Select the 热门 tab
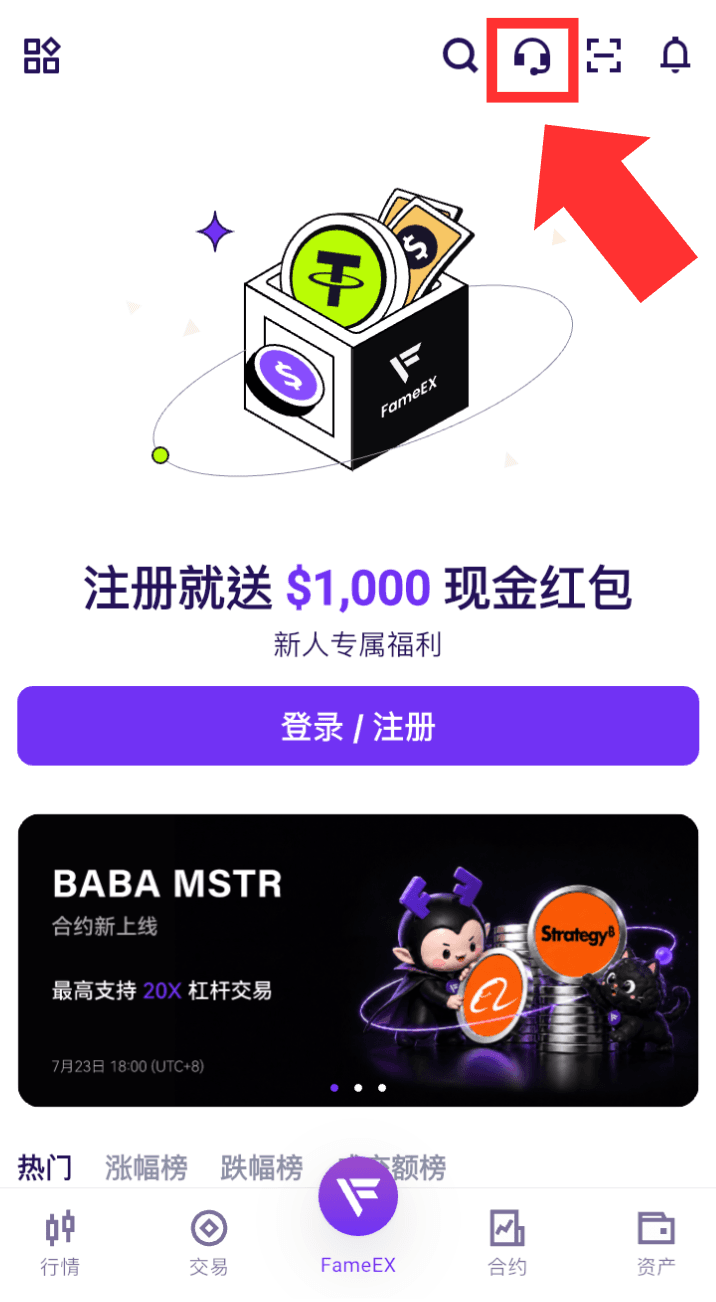The height and width of the screenshot is (1302, 716). tap(45, 1167)
